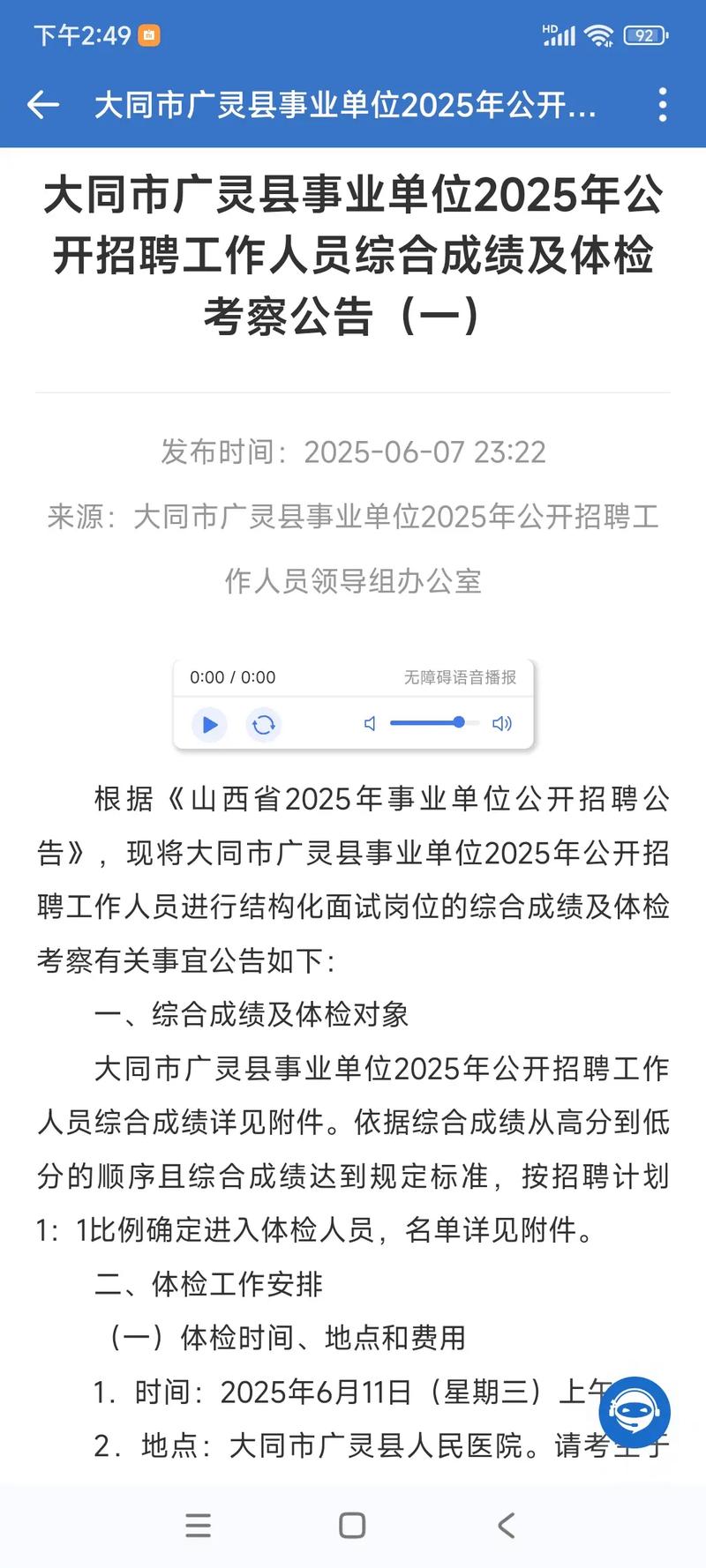Viewport: 706px width, 1568px height.
Task: Tap the Wi-Fi icon in status bar
Action: click(599, 34)
